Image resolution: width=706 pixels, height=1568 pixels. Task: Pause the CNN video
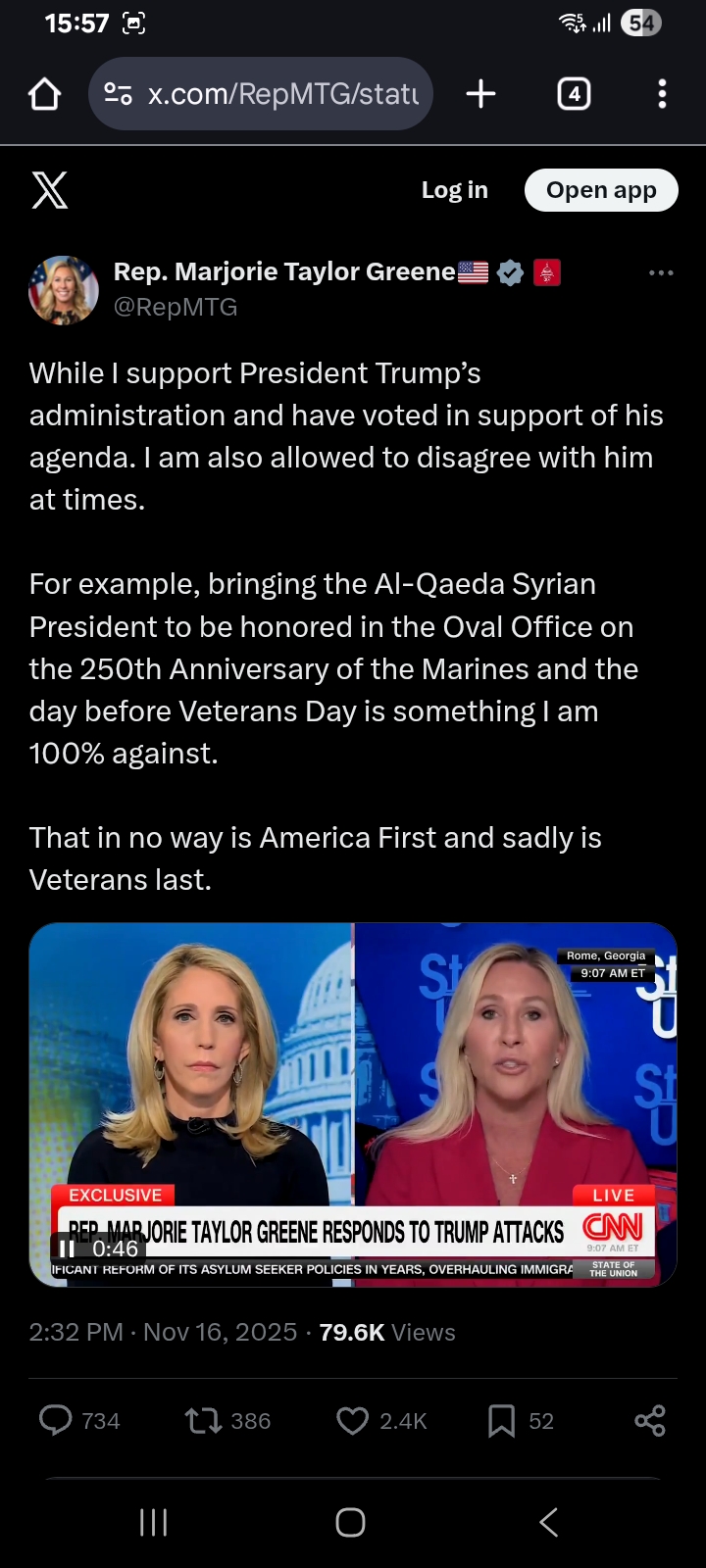[x=67, y=1249]
